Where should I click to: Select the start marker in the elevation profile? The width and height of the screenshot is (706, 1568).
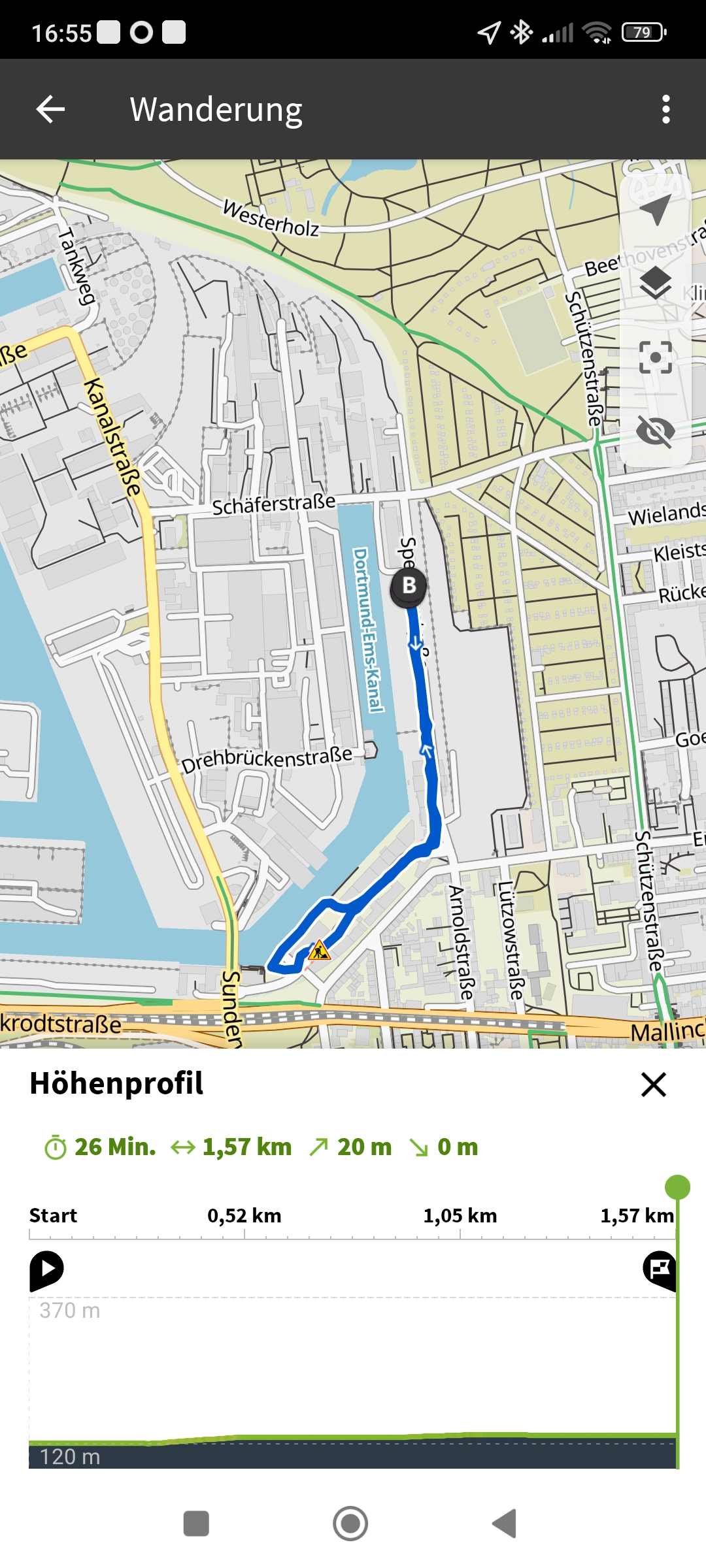[46, 1269]
